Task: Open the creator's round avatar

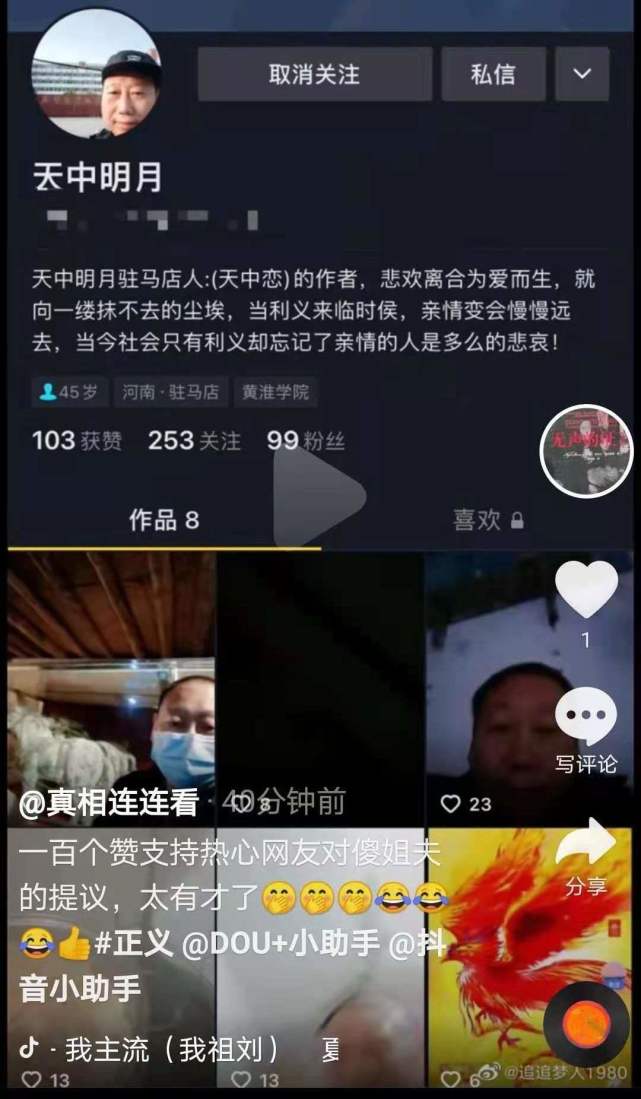Action: click(586, 451)
